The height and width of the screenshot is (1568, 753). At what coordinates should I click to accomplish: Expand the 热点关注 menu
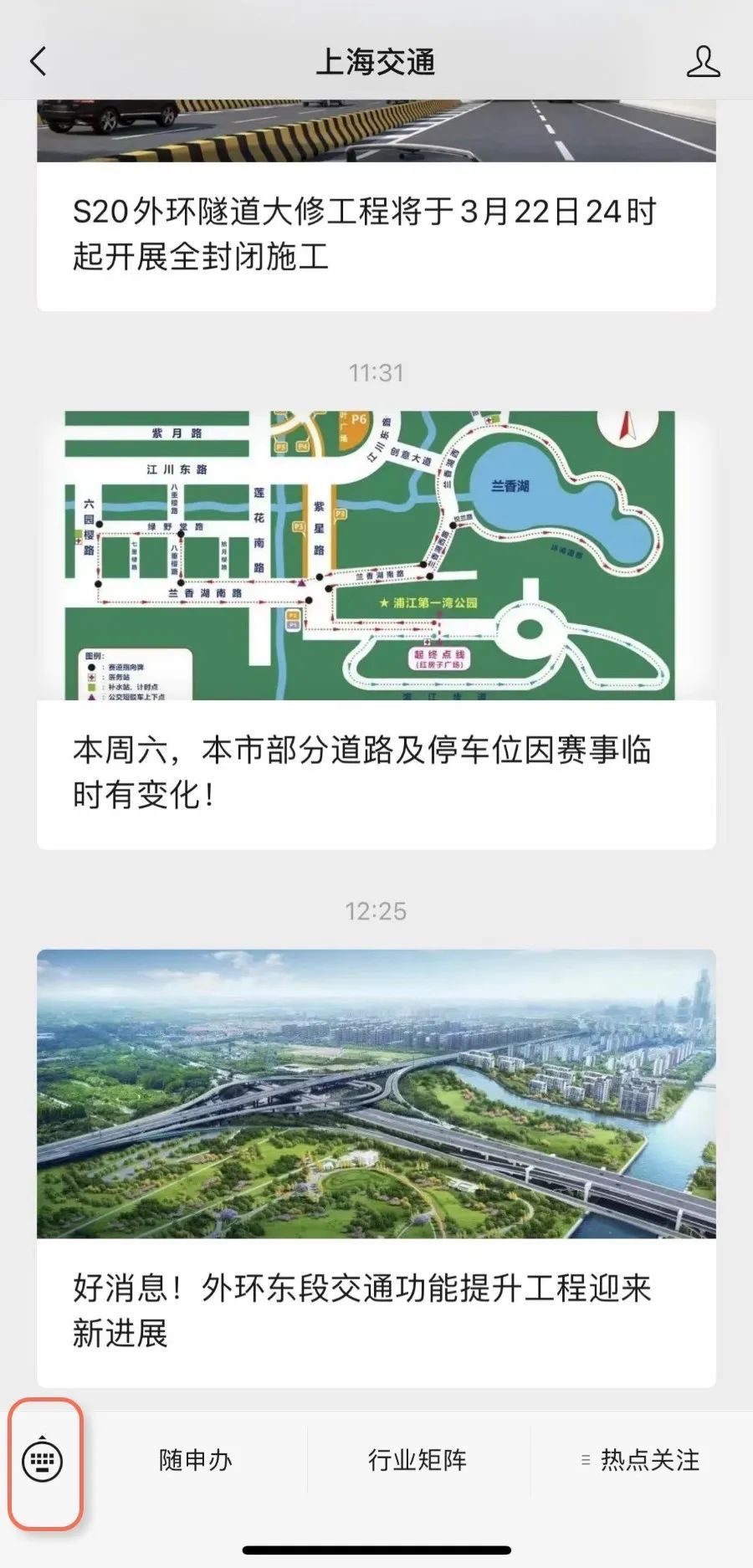(641, 1461)
